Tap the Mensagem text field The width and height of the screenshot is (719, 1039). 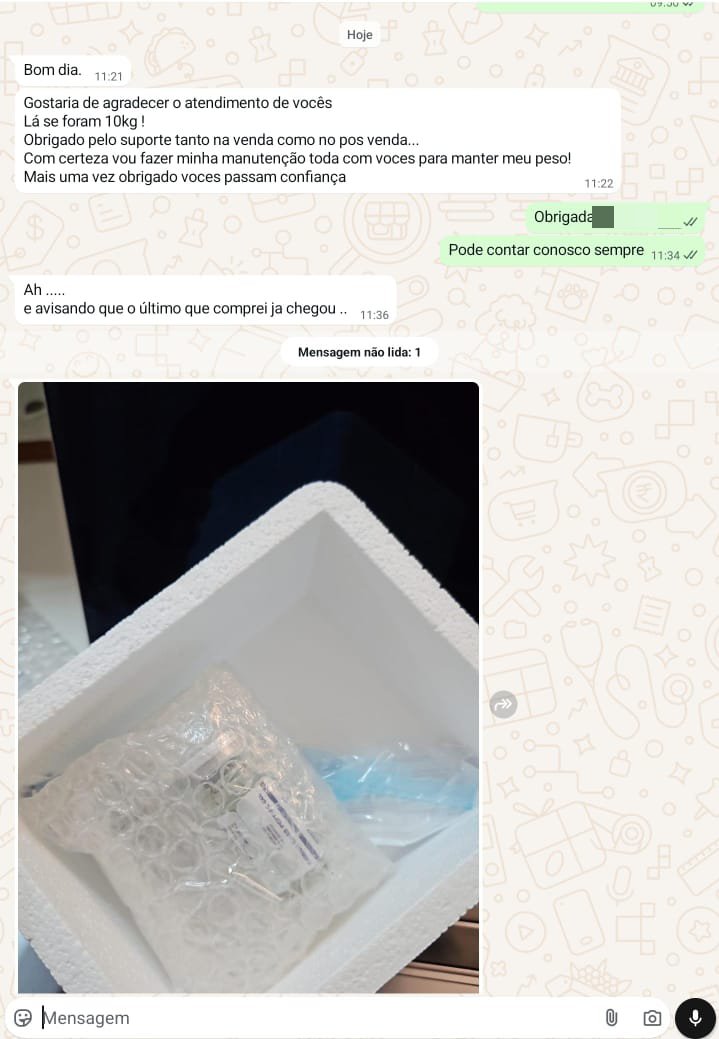pyautogui.click(x=300, y=1018)
